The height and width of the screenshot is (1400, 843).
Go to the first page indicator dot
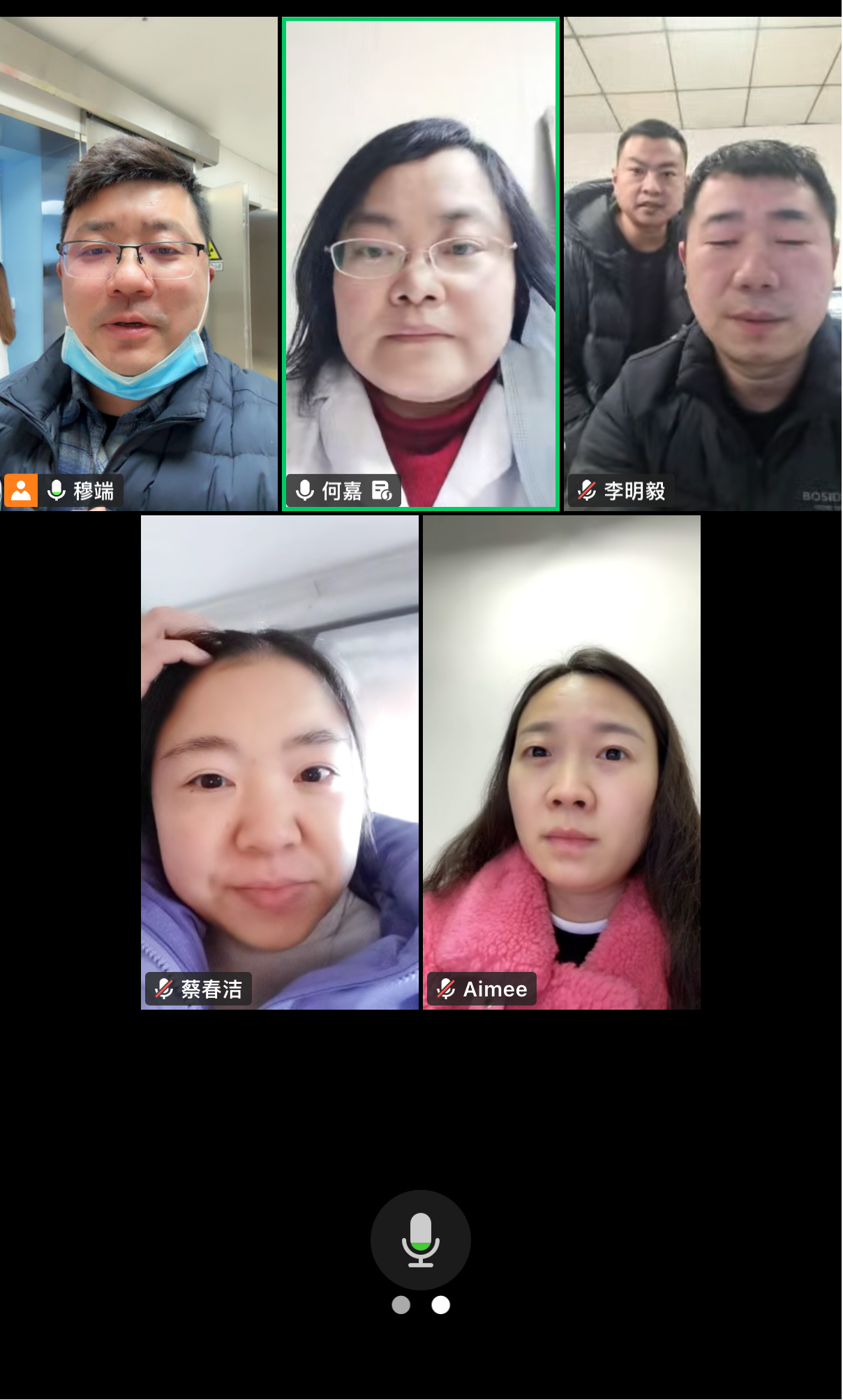401,1305
